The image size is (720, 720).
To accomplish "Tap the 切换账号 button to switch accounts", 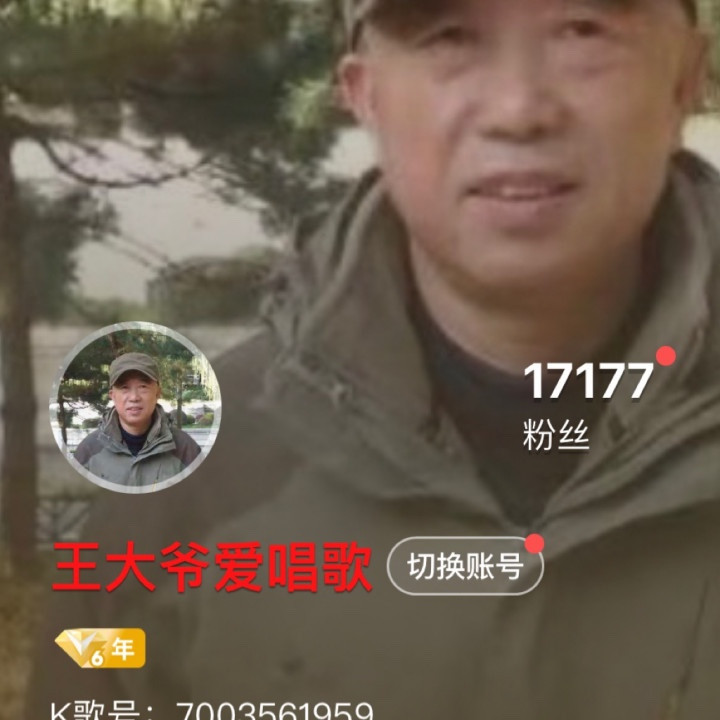I will click(465, 567).
